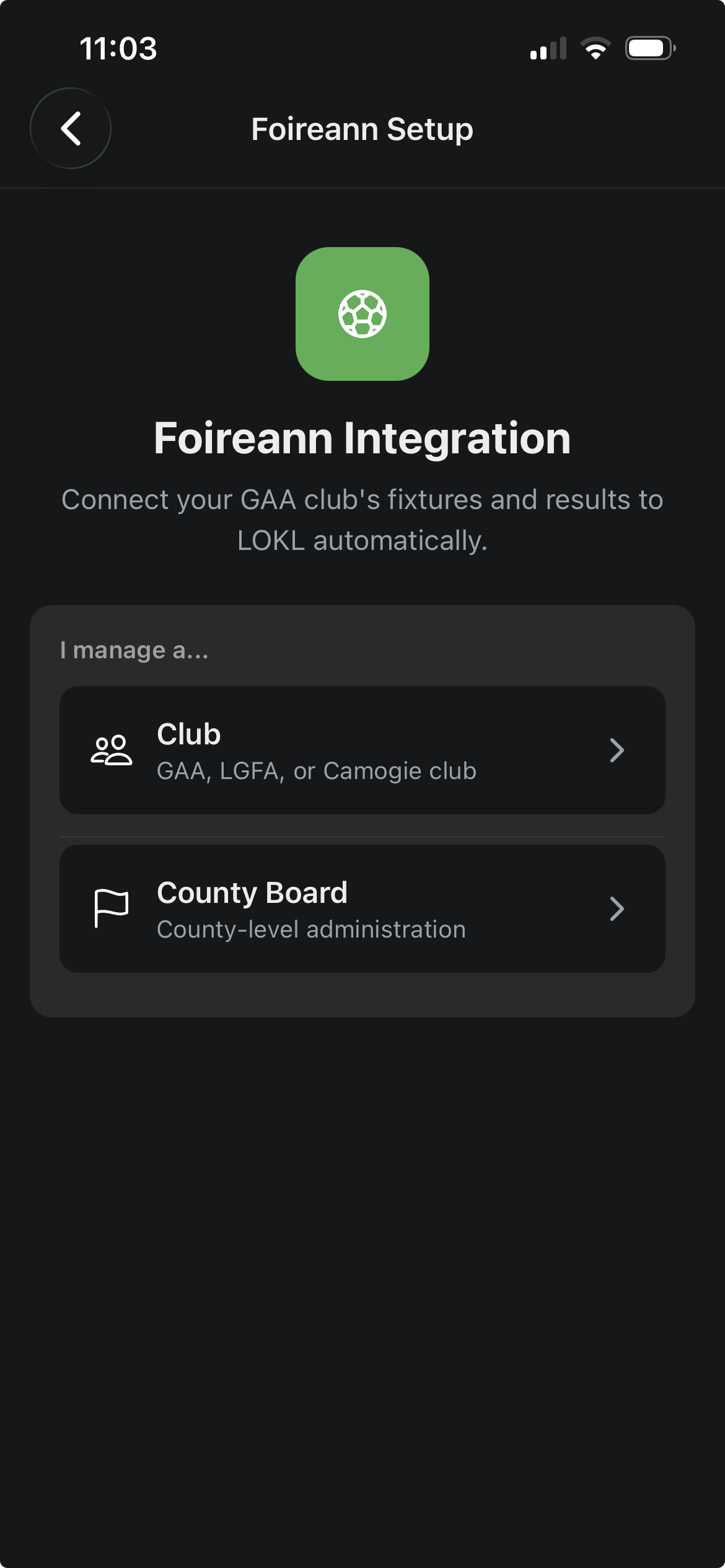
Task: Tap the Wi-Fi indicator in the status bar
Action: point(595,48)
